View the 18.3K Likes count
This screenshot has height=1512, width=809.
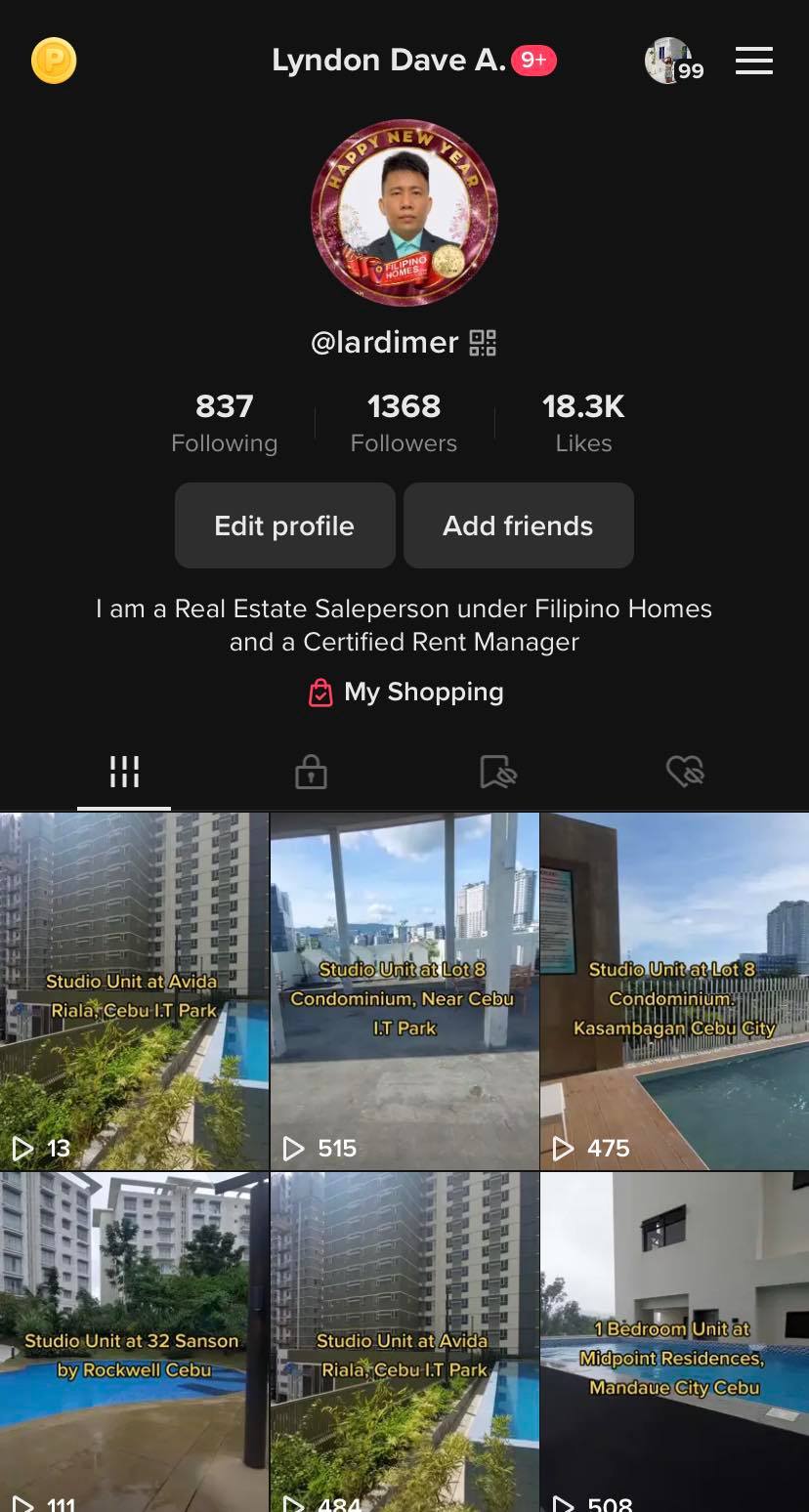coord(583,422)
